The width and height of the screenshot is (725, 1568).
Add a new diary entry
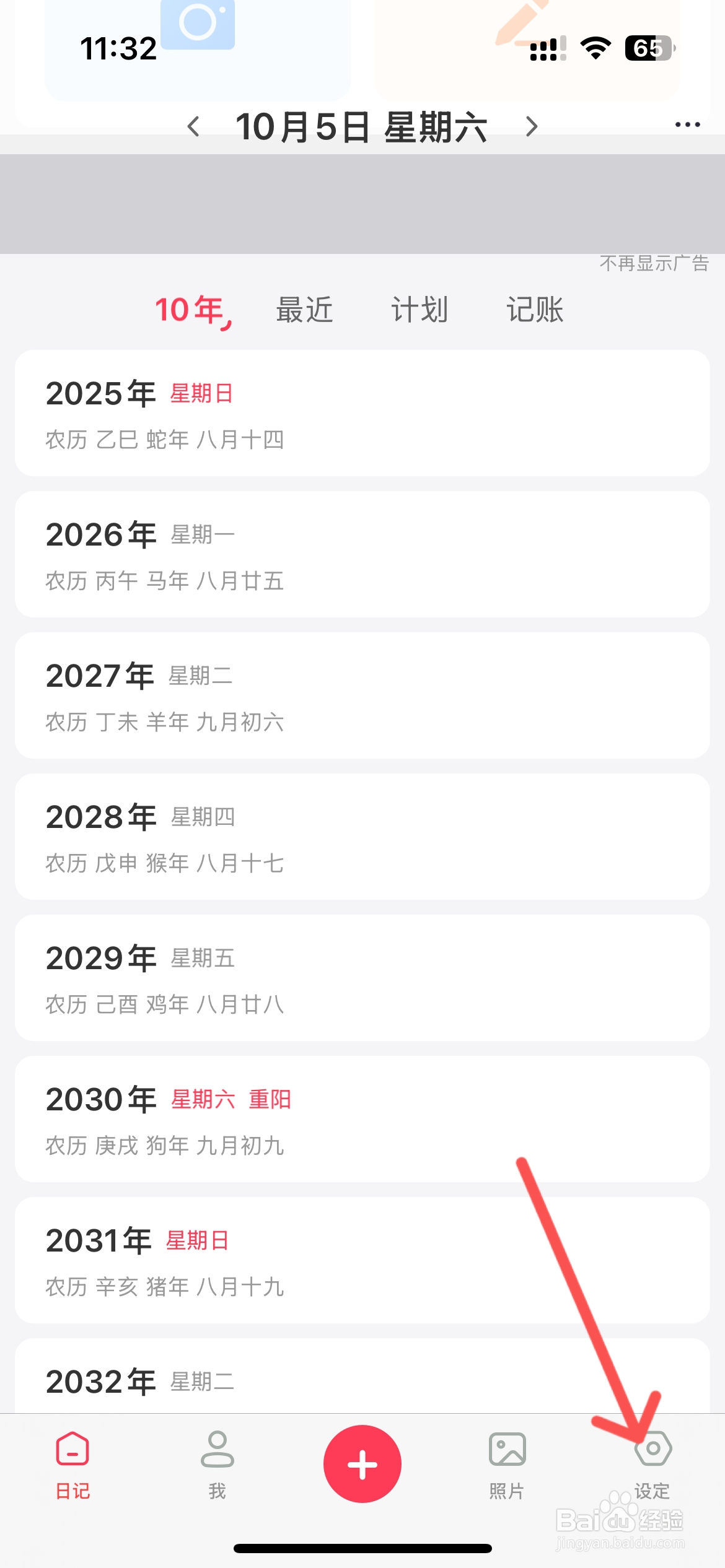click(362, 1464)
